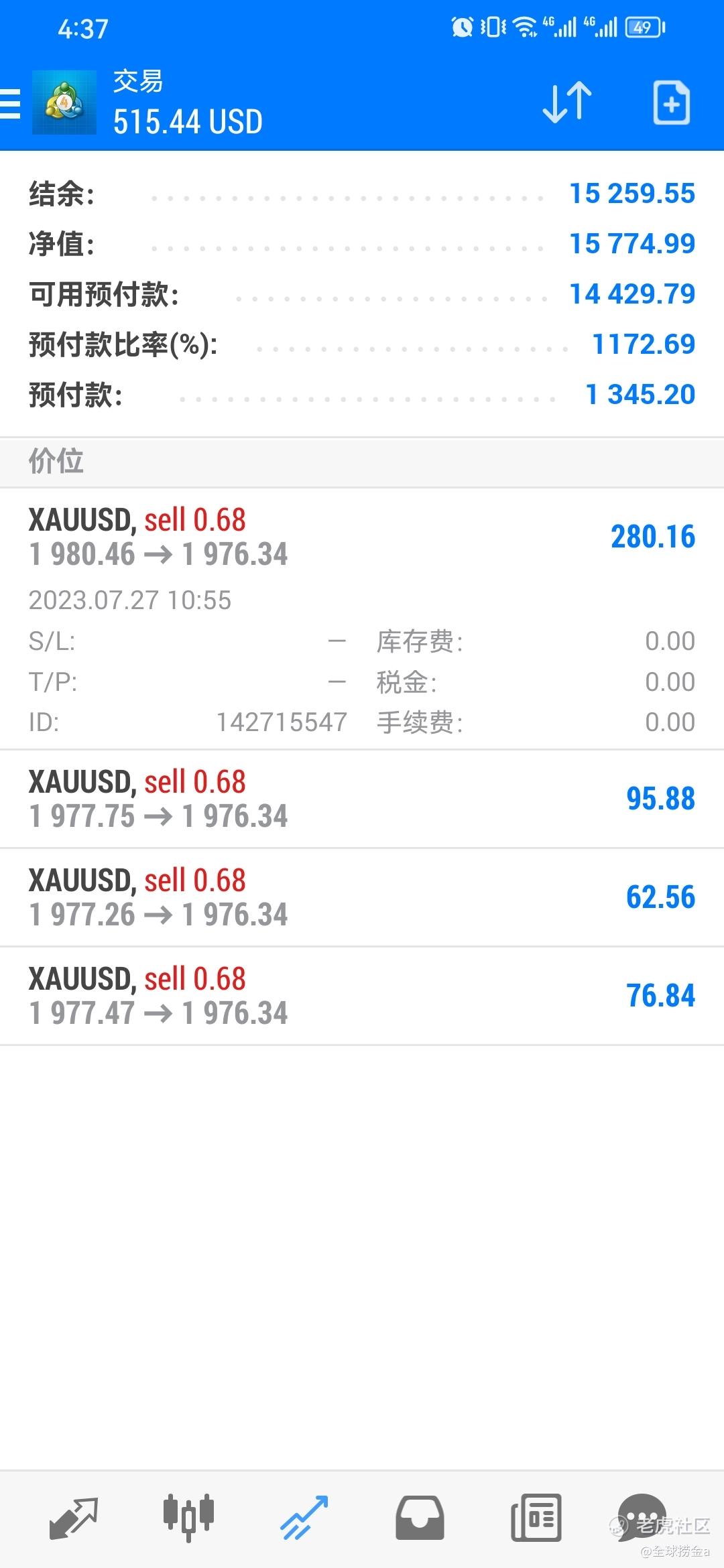Image resolution: width=724 pixels, height=1568 pixels.
Task: Create a new order
Action: point(671,103)
